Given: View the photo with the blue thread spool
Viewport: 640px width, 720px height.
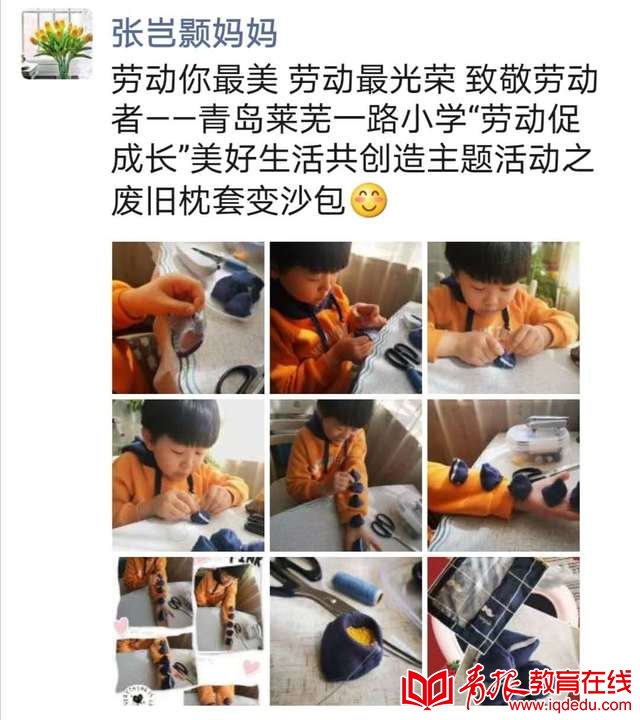Looking at the screenshot, I should pos(345,631).
